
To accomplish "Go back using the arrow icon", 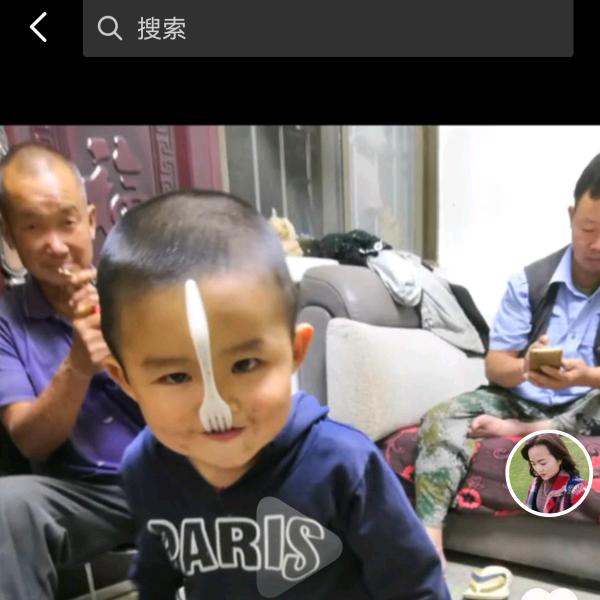I will [x=38, y=28].
